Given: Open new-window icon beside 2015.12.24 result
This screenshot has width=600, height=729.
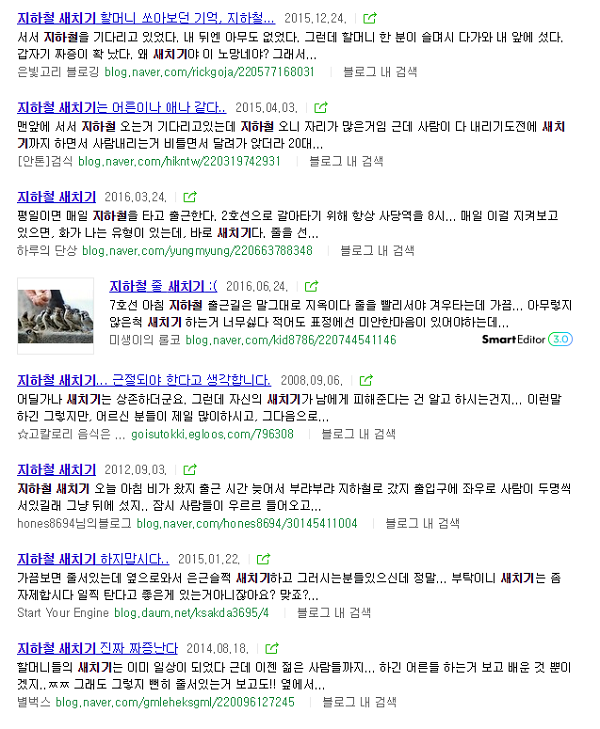Looking at the screenshot, I should tap(370, 18).
